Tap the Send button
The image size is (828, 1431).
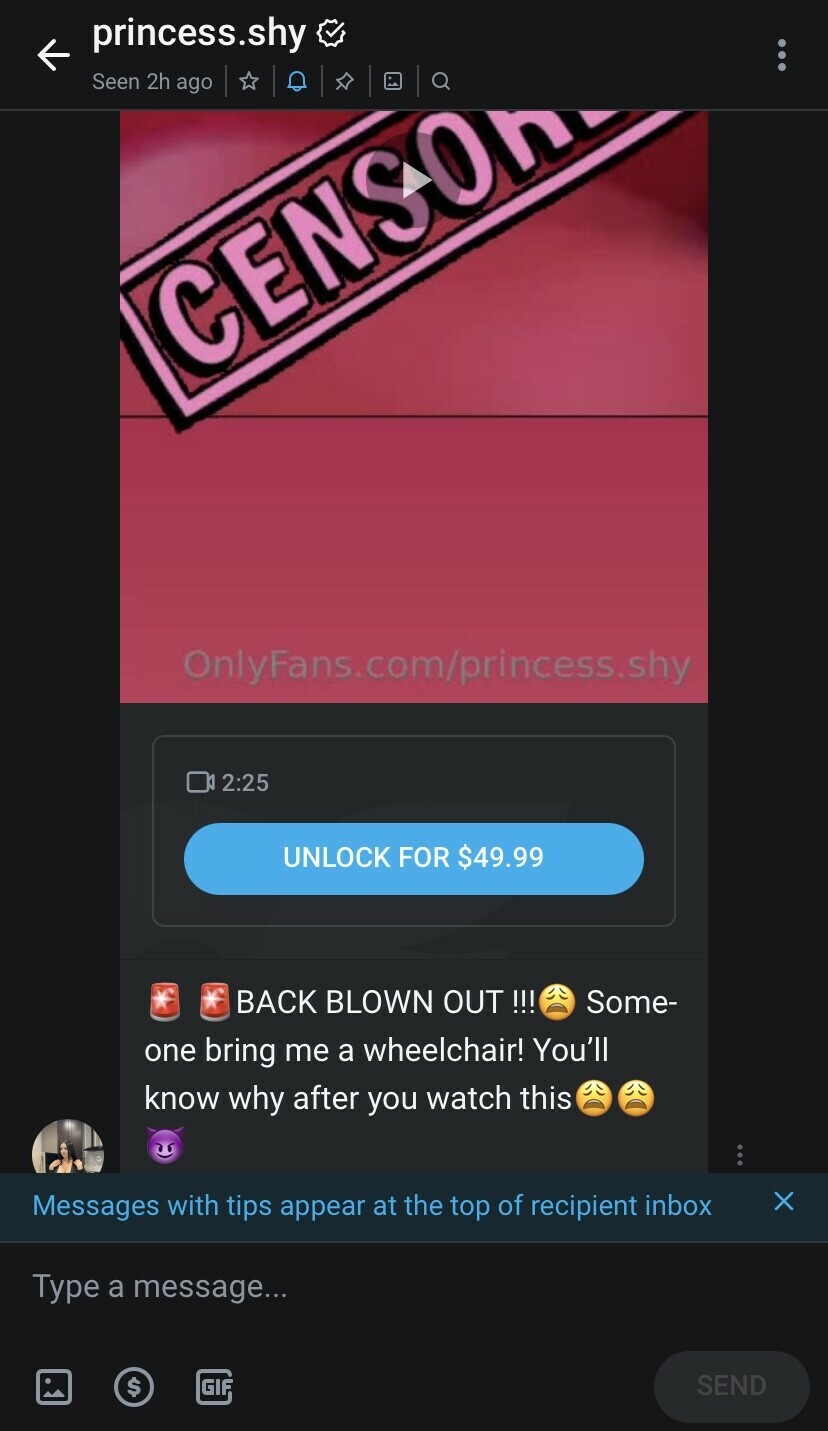731,1386
